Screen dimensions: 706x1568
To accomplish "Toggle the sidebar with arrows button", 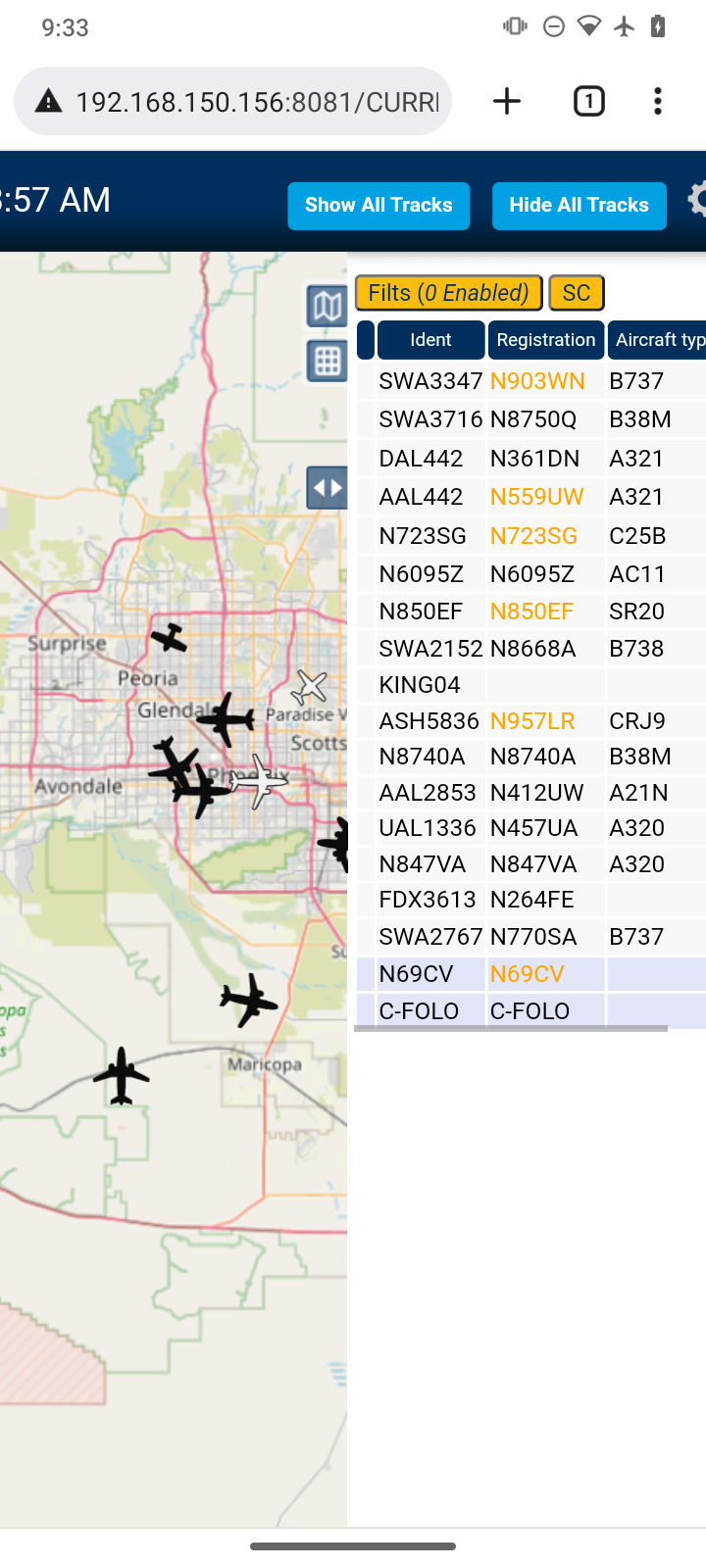I will click(327, 488).
